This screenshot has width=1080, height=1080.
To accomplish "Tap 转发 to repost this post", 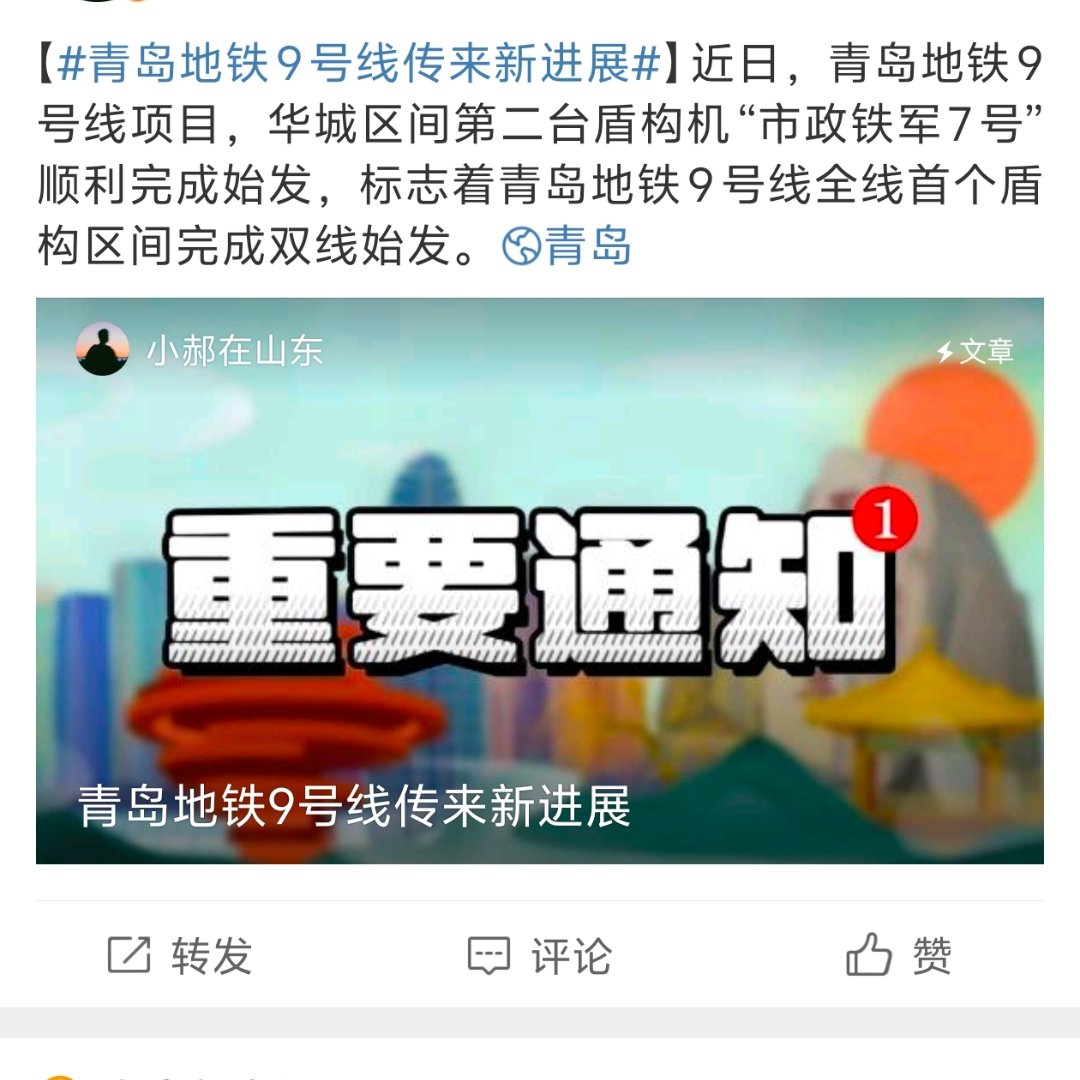I will pos(180,956).
